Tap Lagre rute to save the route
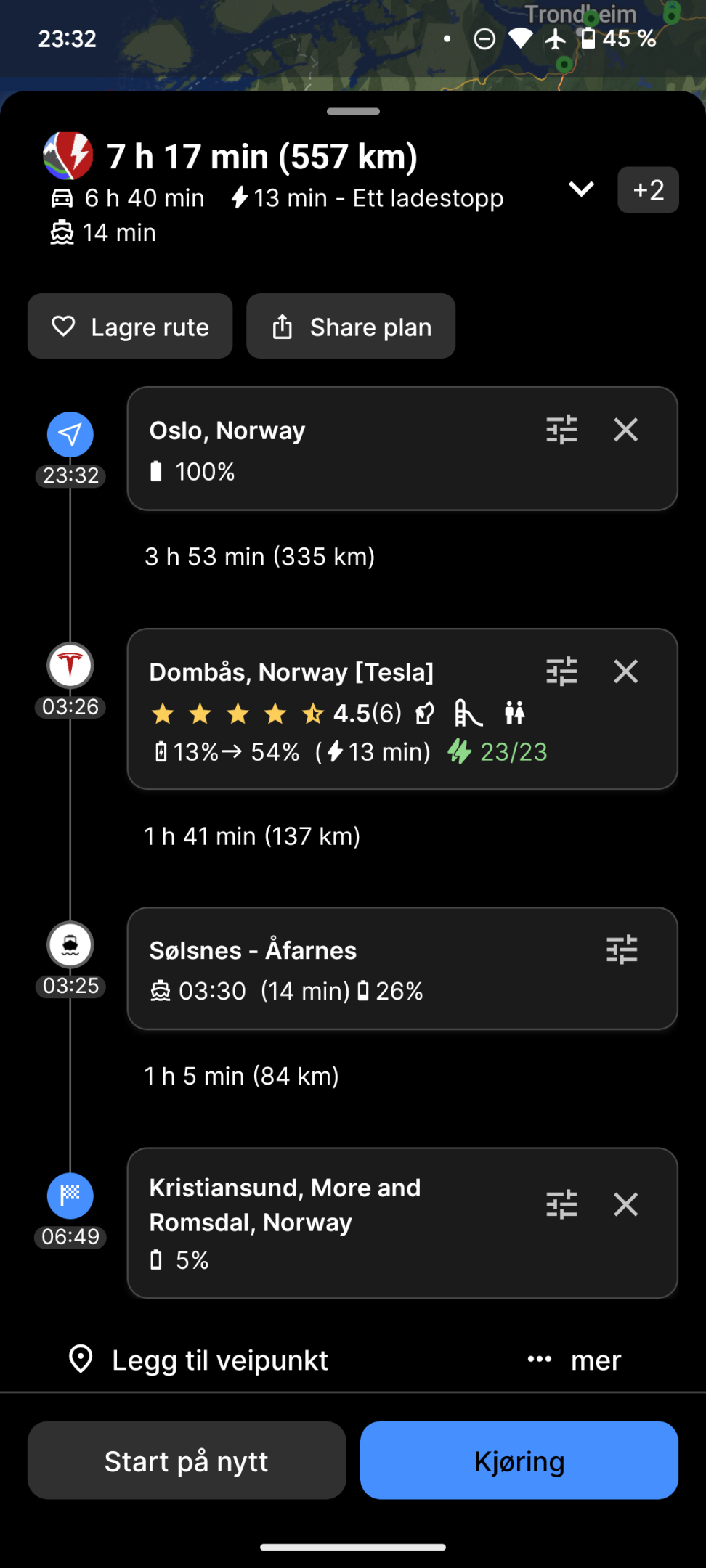 coord(130,327)
